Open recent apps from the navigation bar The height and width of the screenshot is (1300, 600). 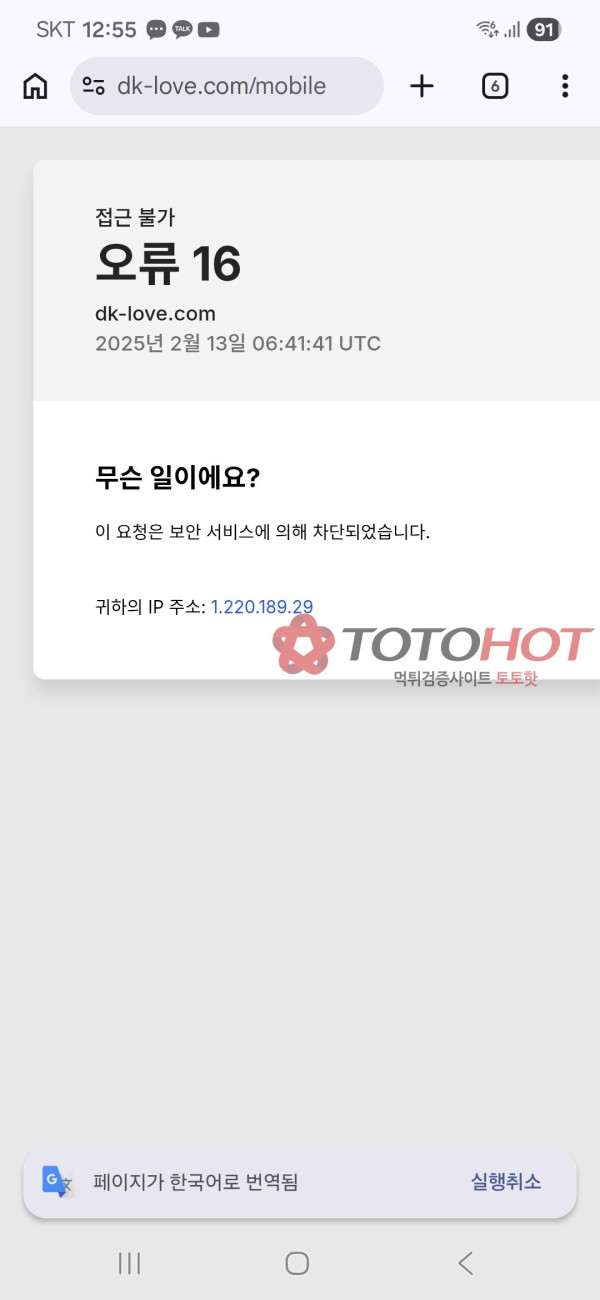(x=129, y=1263)
